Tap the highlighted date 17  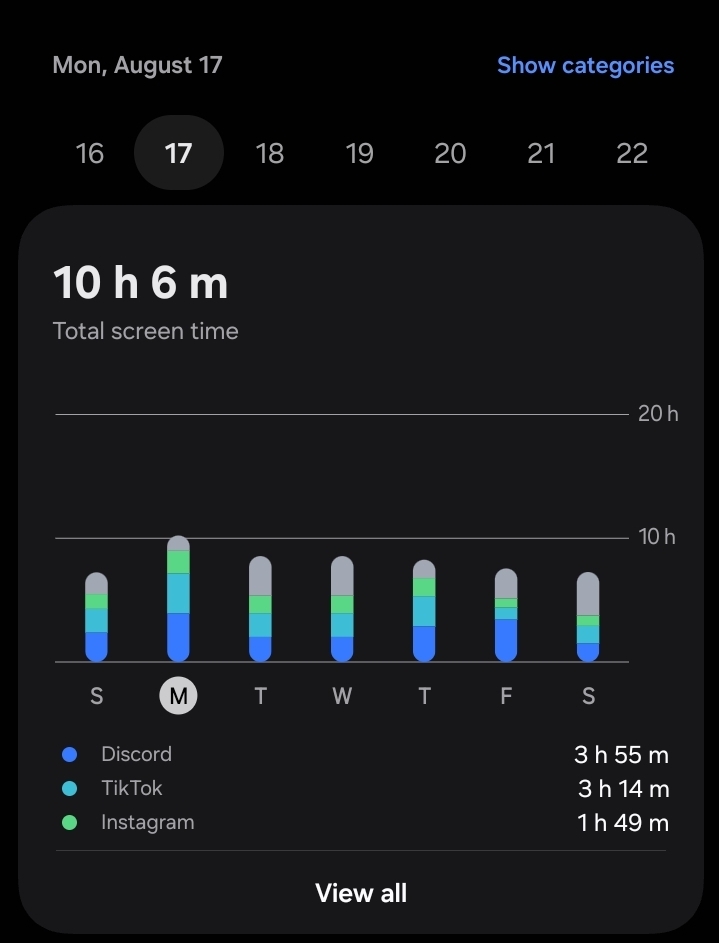179,153
